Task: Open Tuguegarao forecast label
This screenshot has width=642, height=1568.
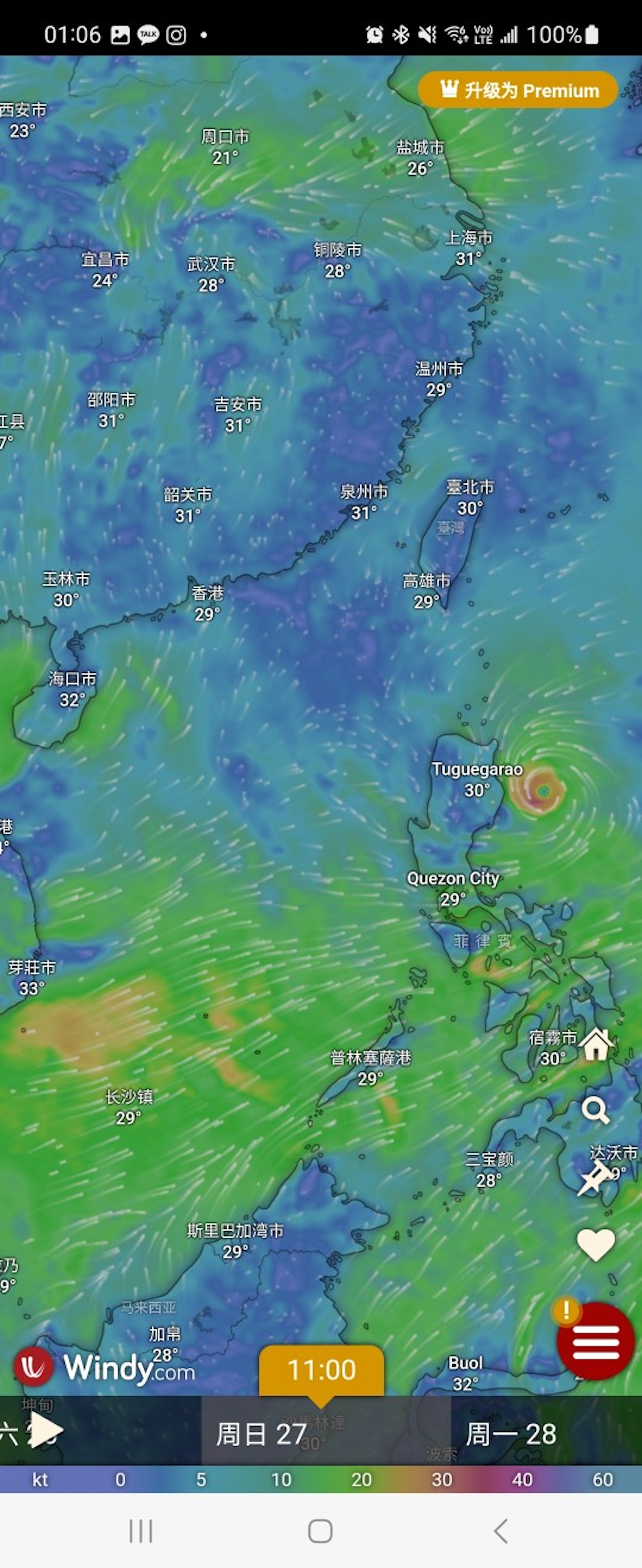Action: pyautogui.click(x=477, y=779)
